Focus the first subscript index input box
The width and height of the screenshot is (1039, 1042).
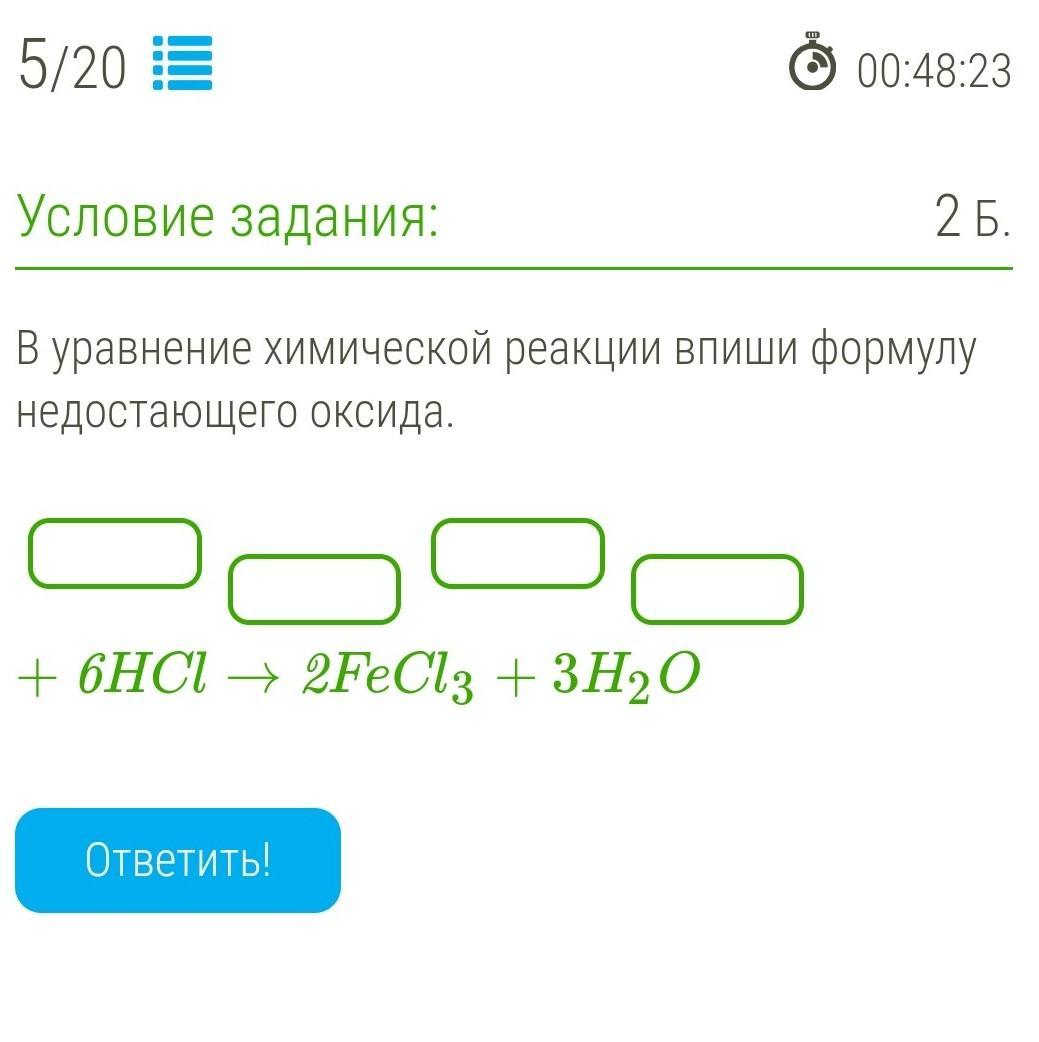click(x=315, y=590)
